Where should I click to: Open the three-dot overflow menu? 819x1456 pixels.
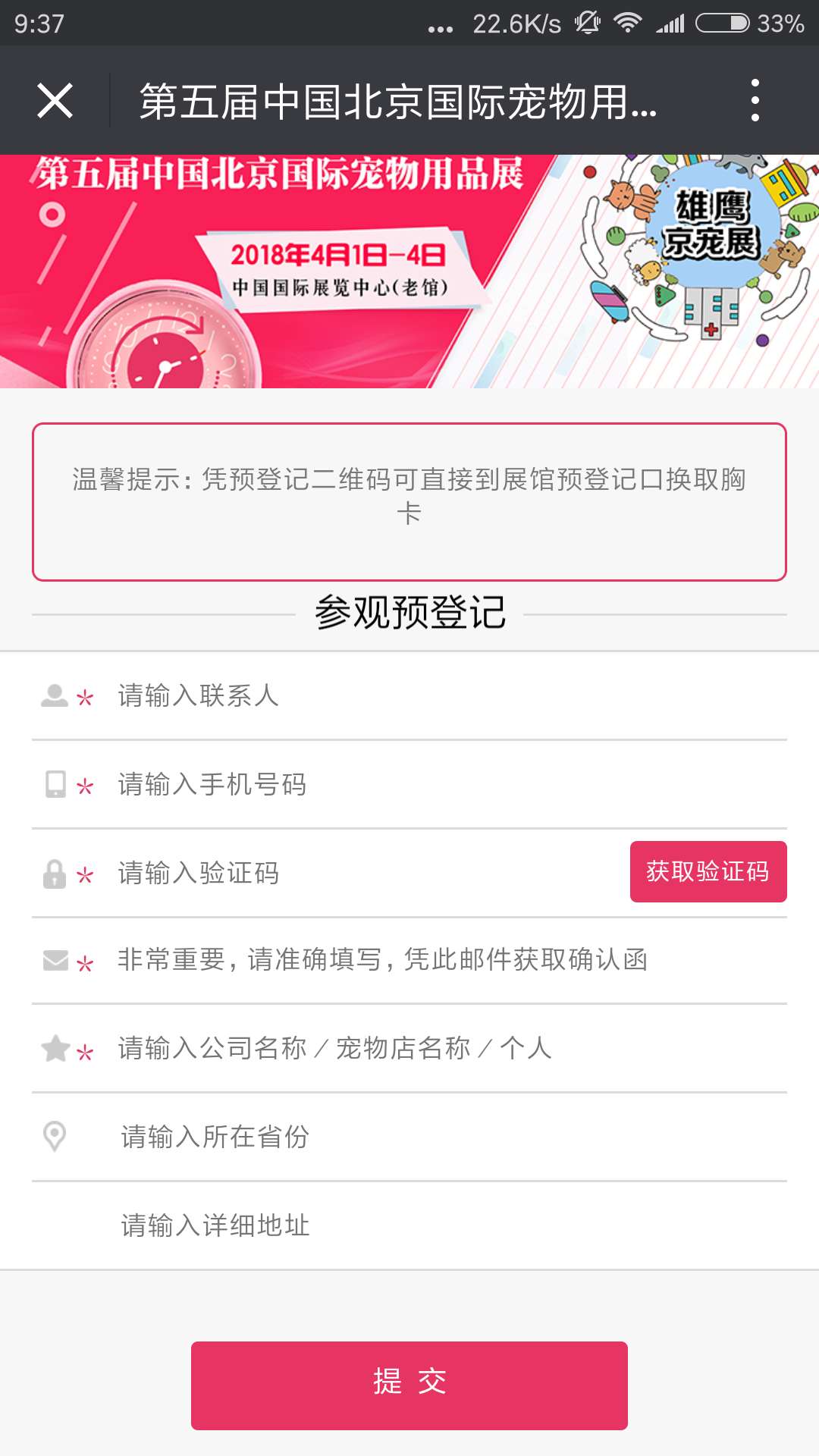[755, 101]
